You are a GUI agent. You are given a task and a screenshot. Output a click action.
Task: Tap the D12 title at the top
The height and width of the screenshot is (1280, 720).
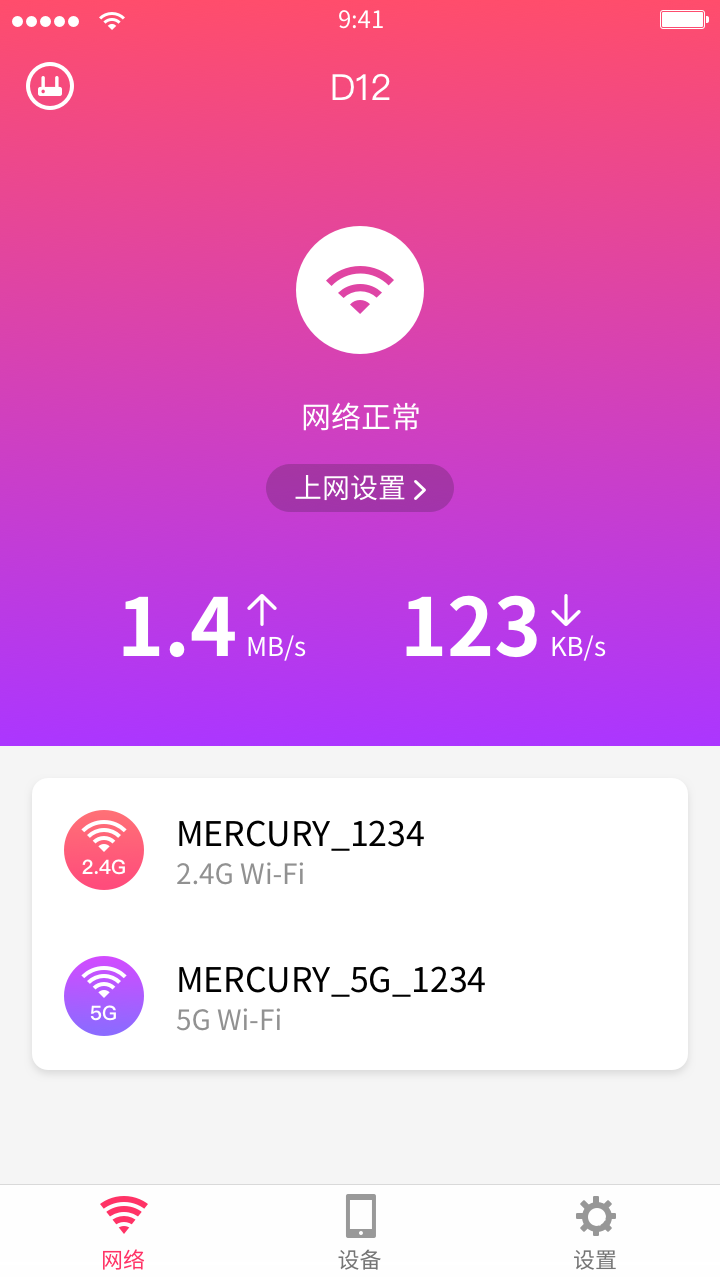pyautogui.click(x=360, y=87)
